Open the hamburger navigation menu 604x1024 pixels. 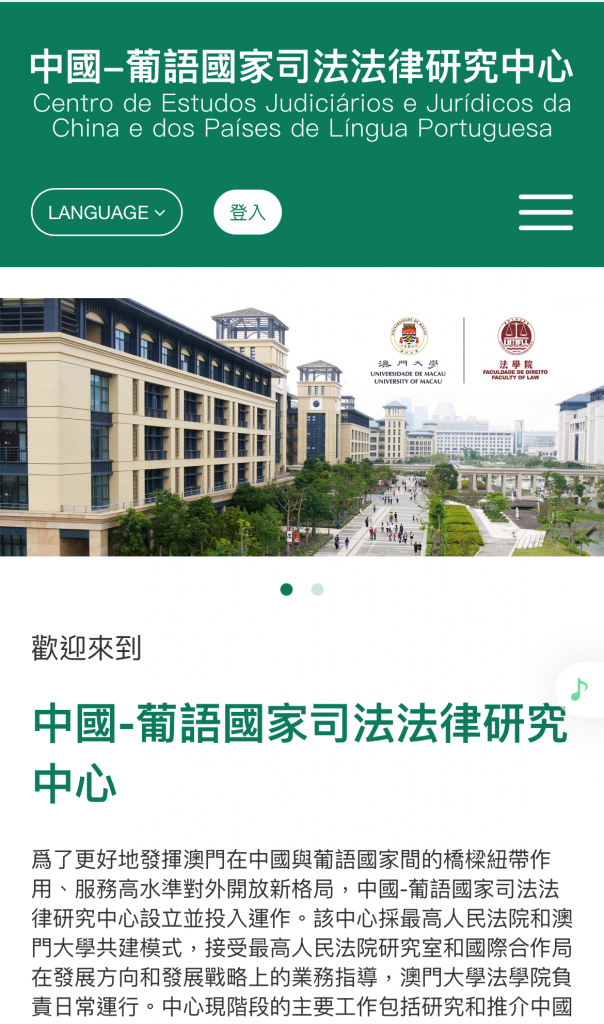pos(545,212)
